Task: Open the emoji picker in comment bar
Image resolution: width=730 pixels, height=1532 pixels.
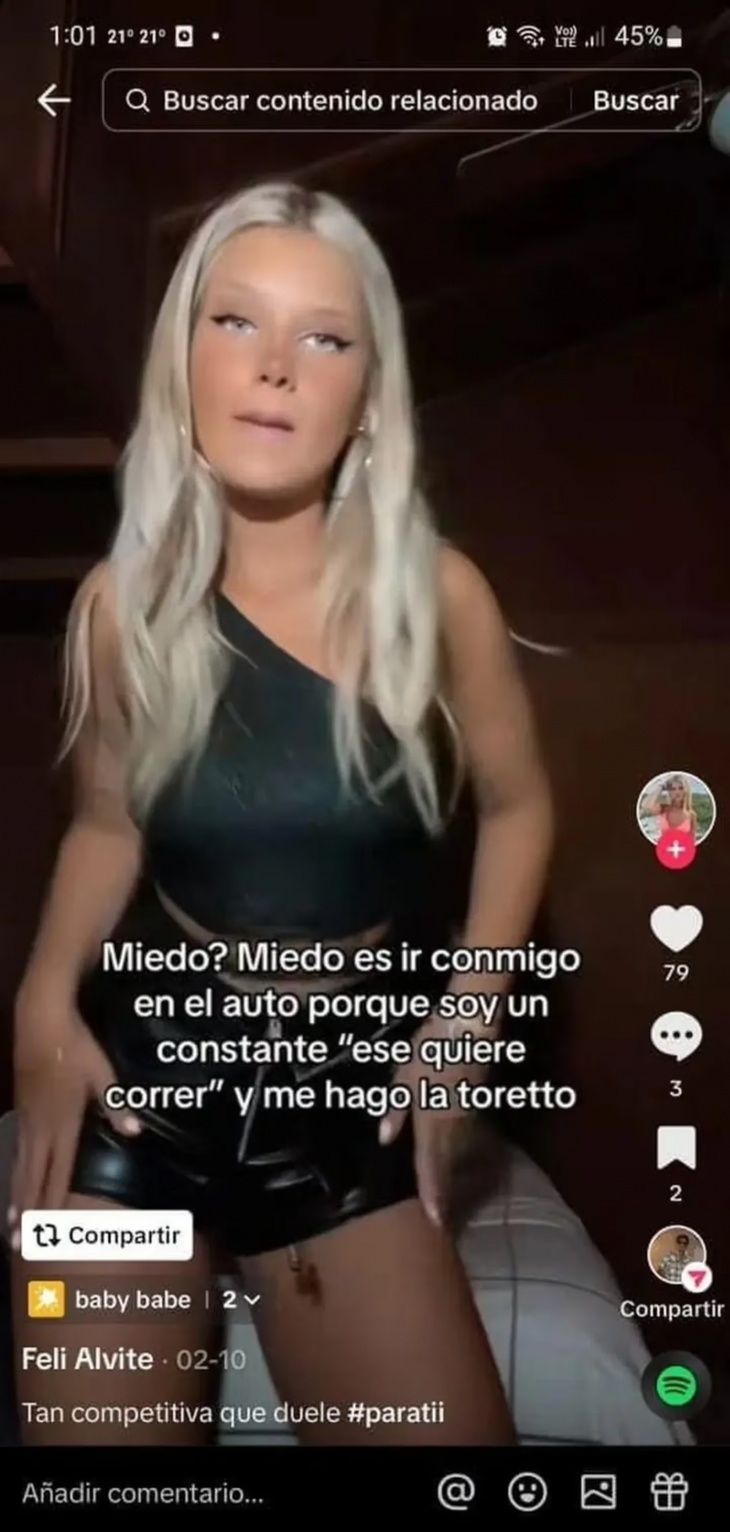Action: [x=527, y=1493]
